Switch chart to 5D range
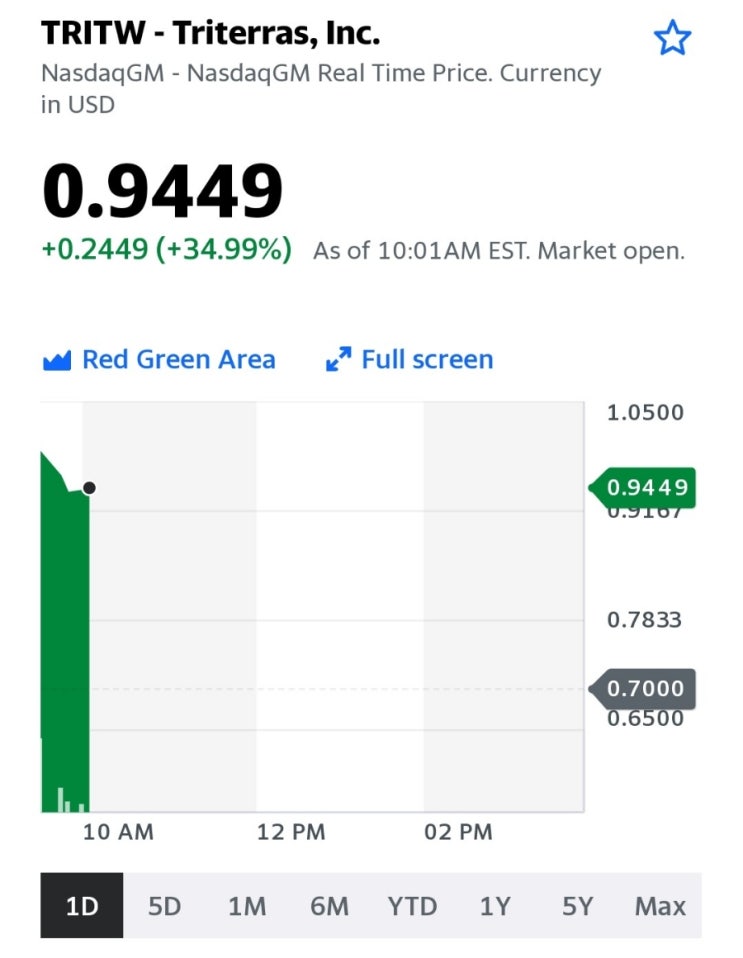 point(164,906)
